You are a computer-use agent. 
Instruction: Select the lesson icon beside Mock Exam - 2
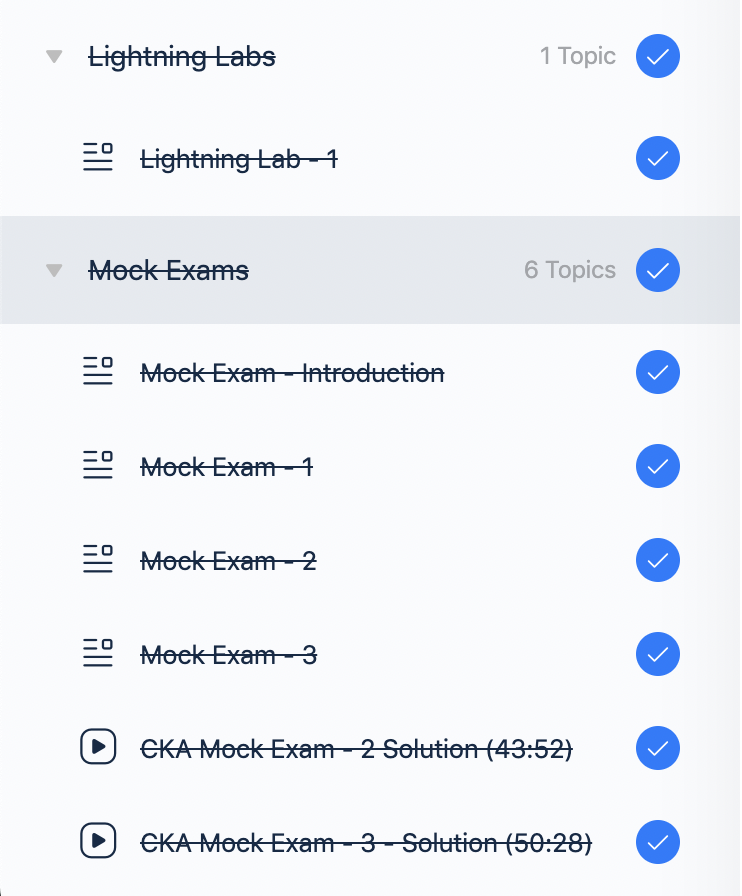click(97, 560)
